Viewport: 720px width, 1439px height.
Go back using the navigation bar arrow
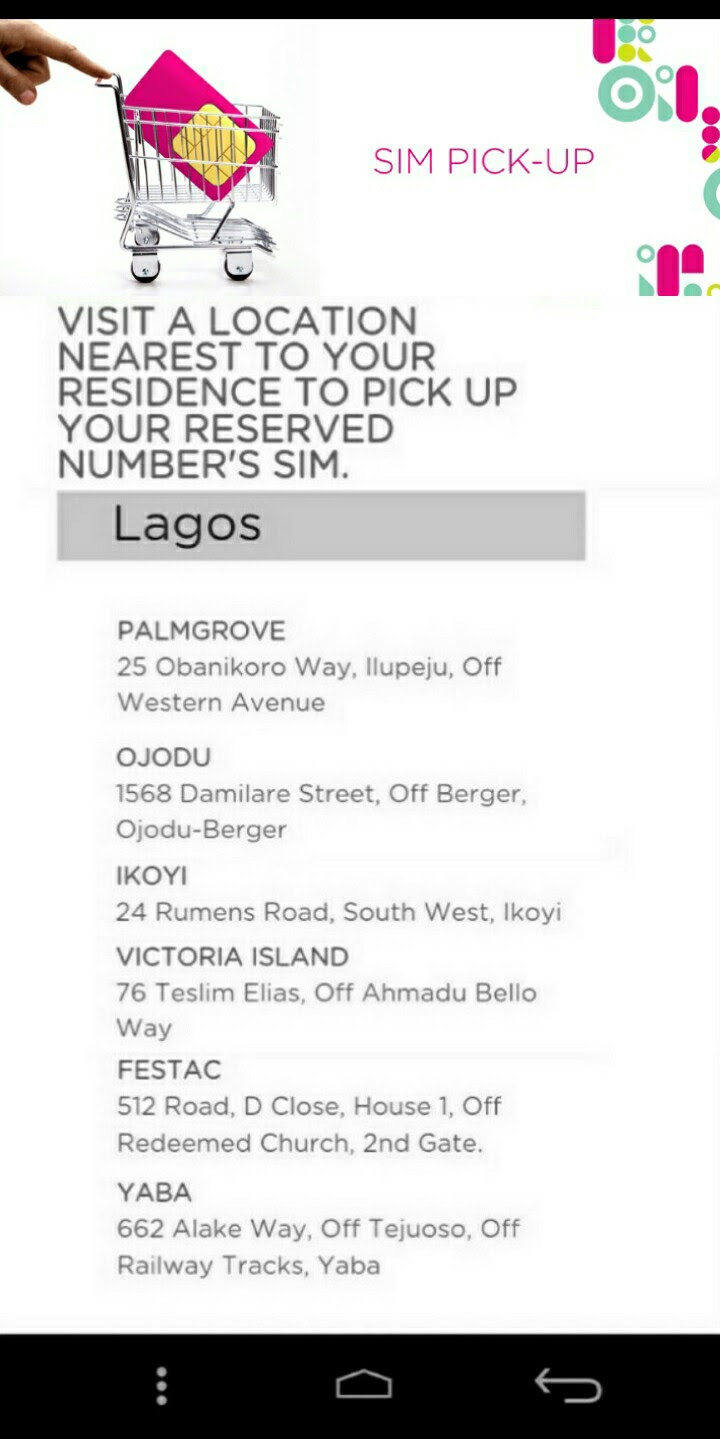click(567, 1386)
